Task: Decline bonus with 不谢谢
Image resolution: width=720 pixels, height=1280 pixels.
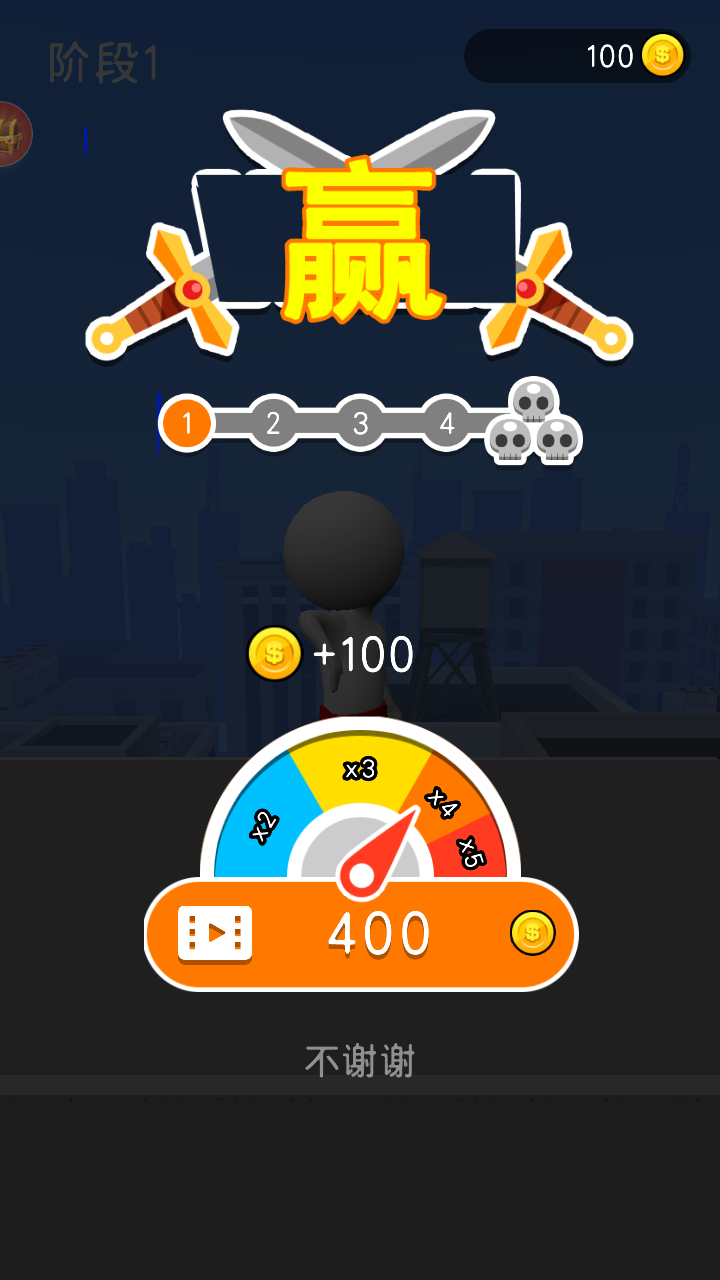Action: (360, 1061)
